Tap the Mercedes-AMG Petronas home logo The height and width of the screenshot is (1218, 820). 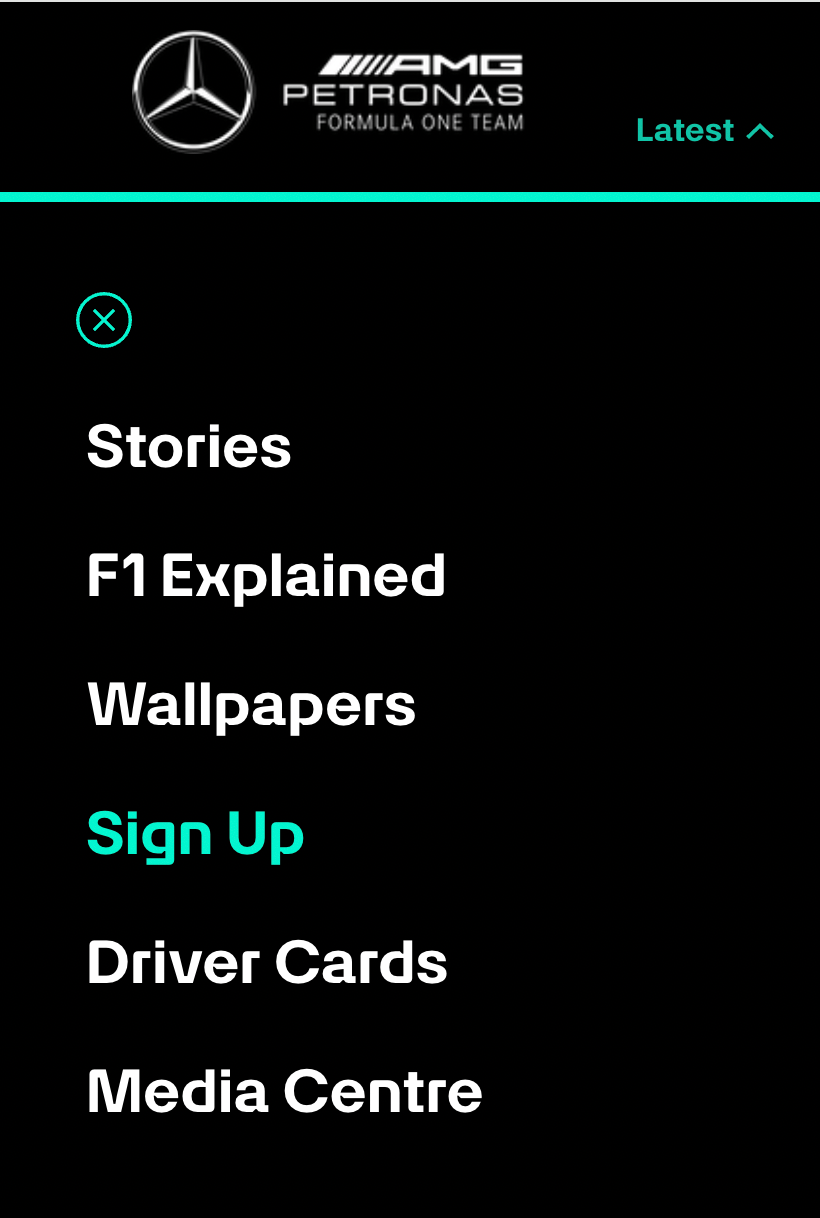pyautogui.click(x=328, y=92)
